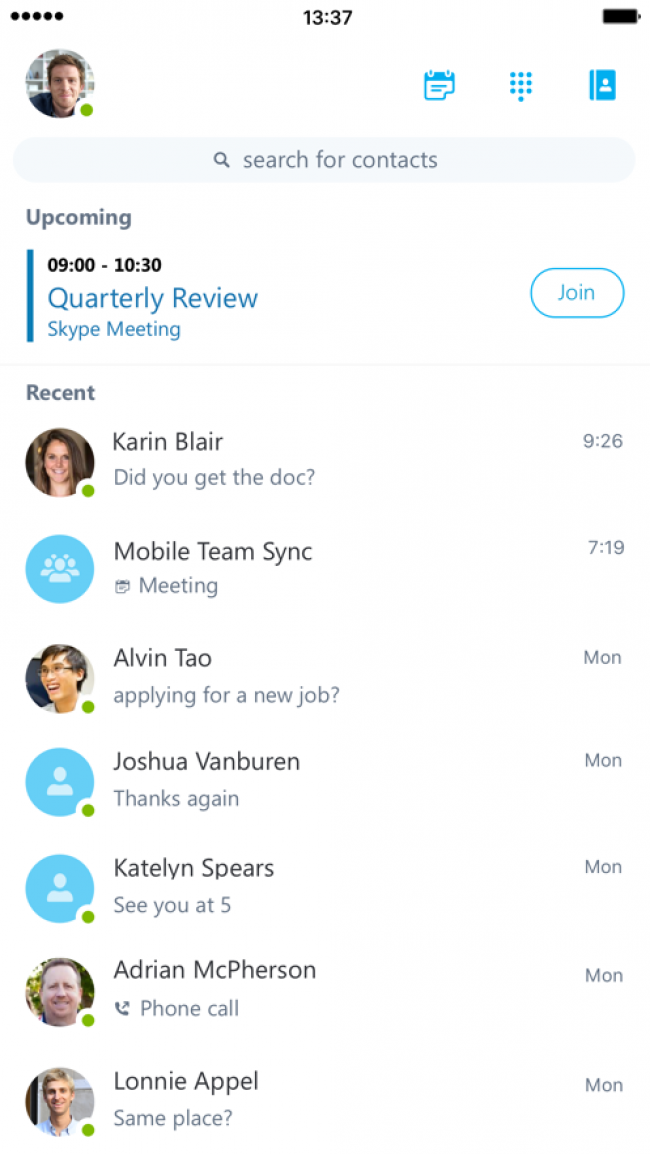
Task: Open the dial pad
Action: [x=520, y=85]
